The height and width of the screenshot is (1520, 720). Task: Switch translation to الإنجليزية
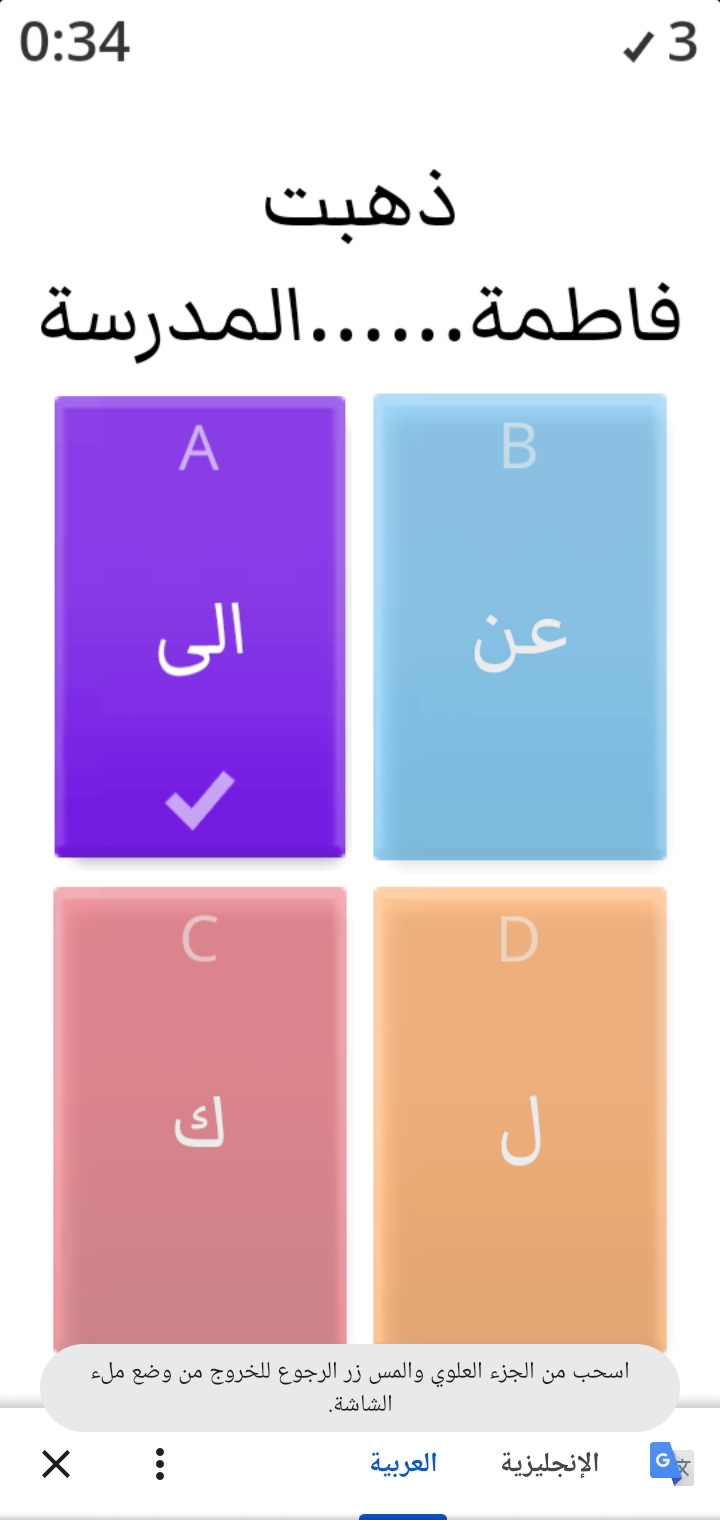click(x=550, y=1464)
